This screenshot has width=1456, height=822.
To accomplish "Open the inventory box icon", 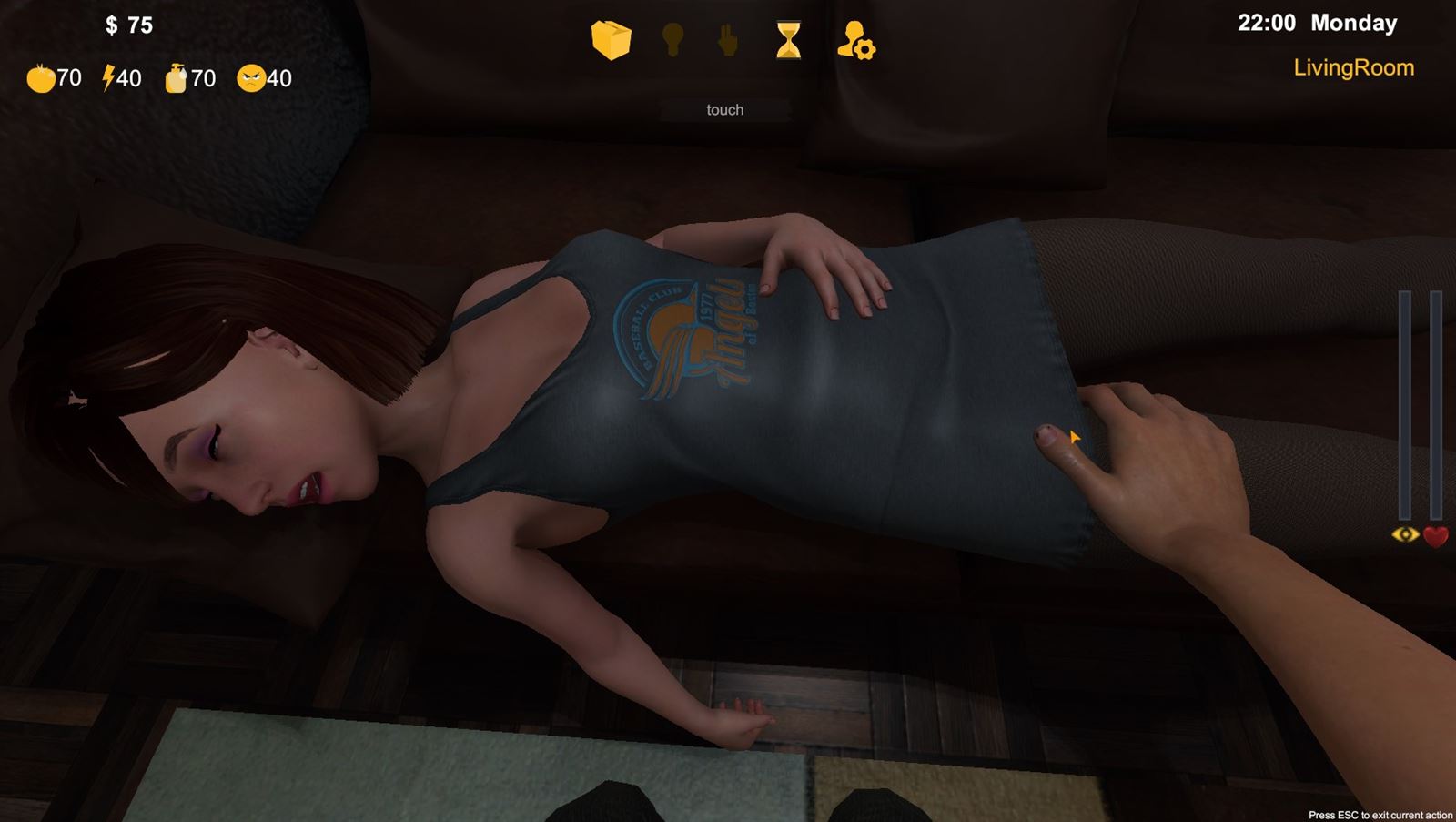I will [611, 41].
